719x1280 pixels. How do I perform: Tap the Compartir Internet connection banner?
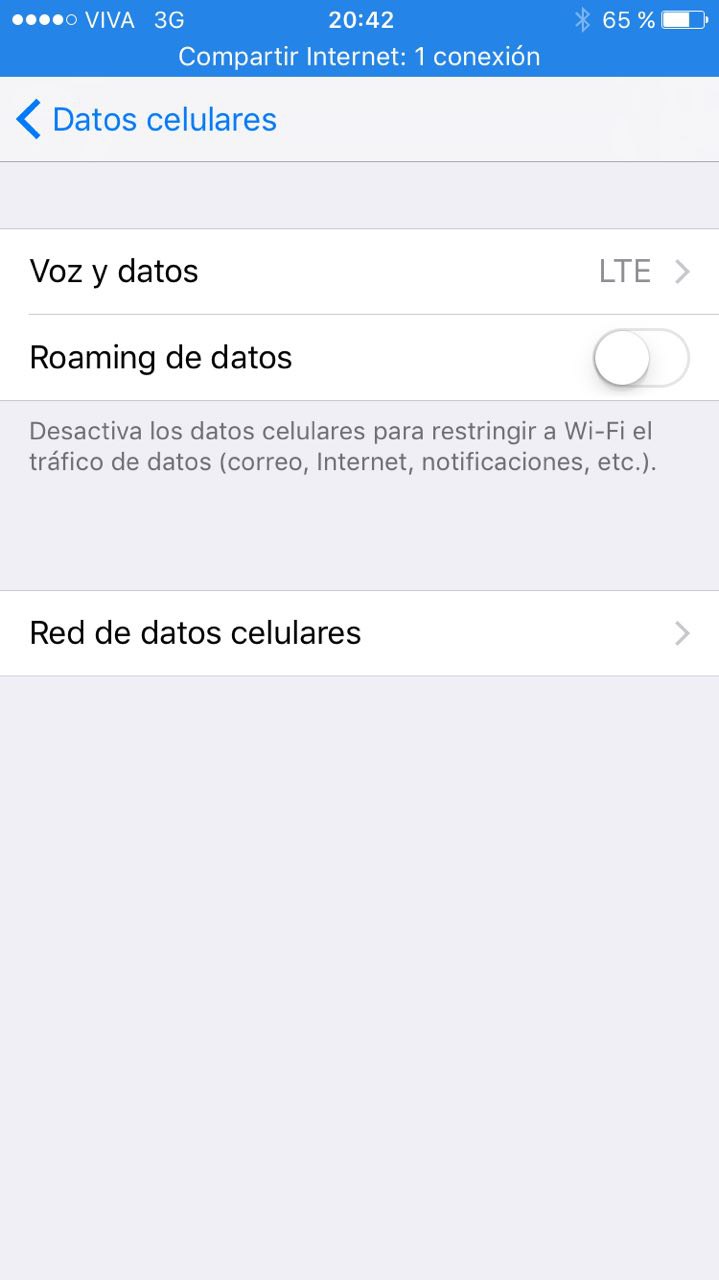[x=359, y=57]
